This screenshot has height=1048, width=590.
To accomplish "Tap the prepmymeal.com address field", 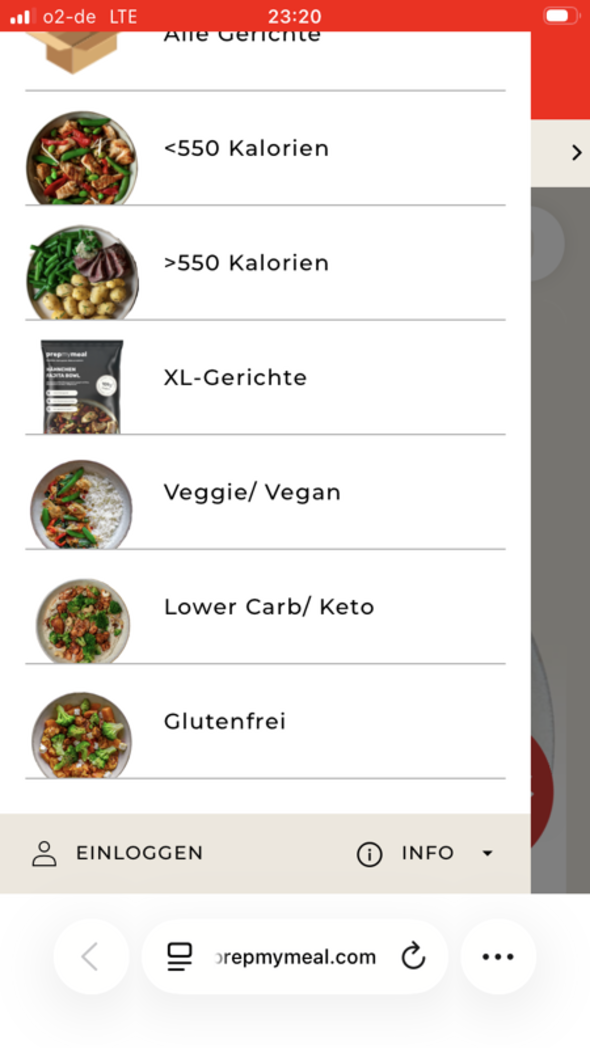I will (x=295, y=956).
